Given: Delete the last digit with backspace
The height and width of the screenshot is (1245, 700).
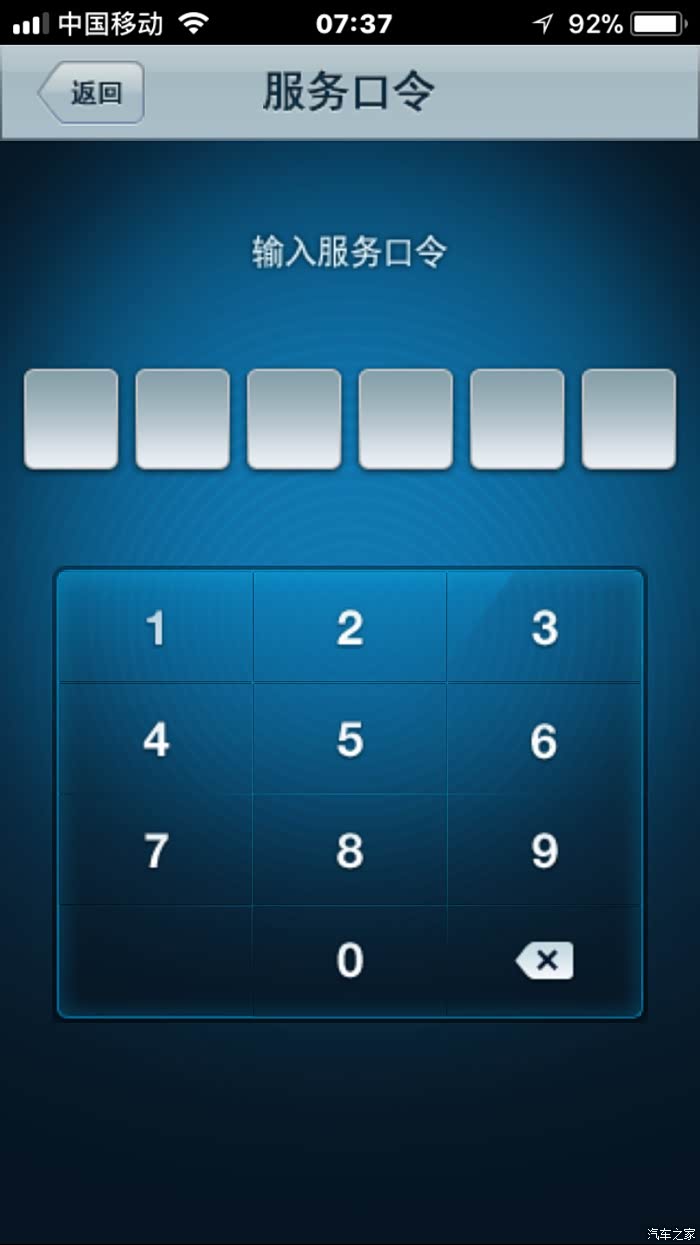Looking at the screenshot, I should coord(544,961).
